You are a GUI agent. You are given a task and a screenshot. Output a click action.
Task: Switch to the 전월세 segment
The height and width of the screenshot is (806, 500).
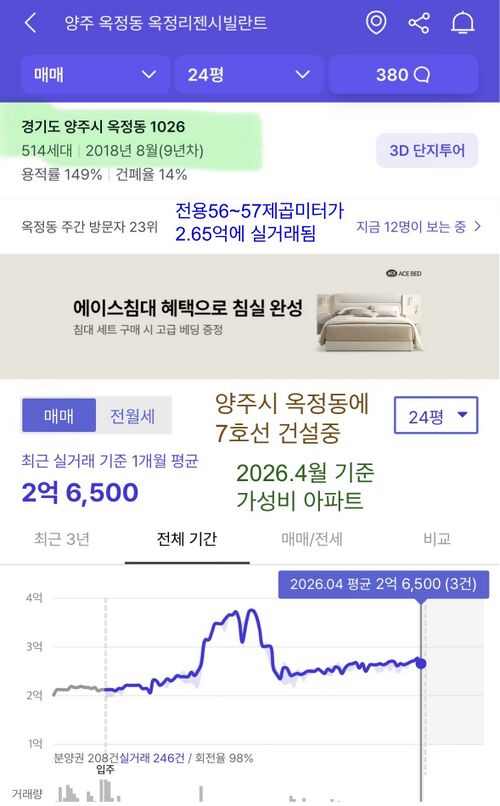point(133,415)
